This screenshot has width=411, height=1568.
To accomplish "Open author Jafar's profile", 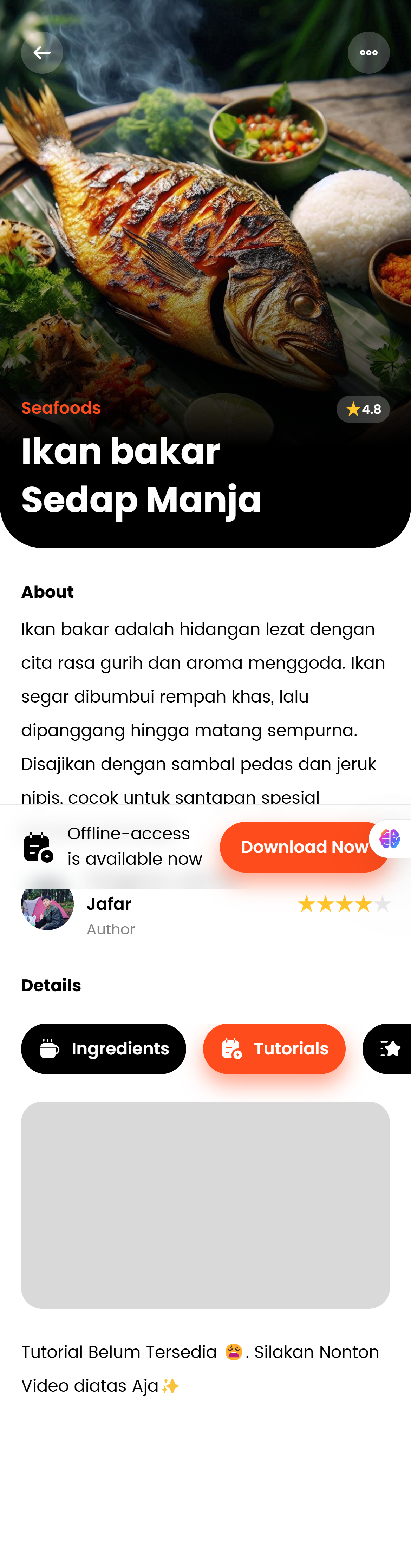I will (x=109, y=904).
